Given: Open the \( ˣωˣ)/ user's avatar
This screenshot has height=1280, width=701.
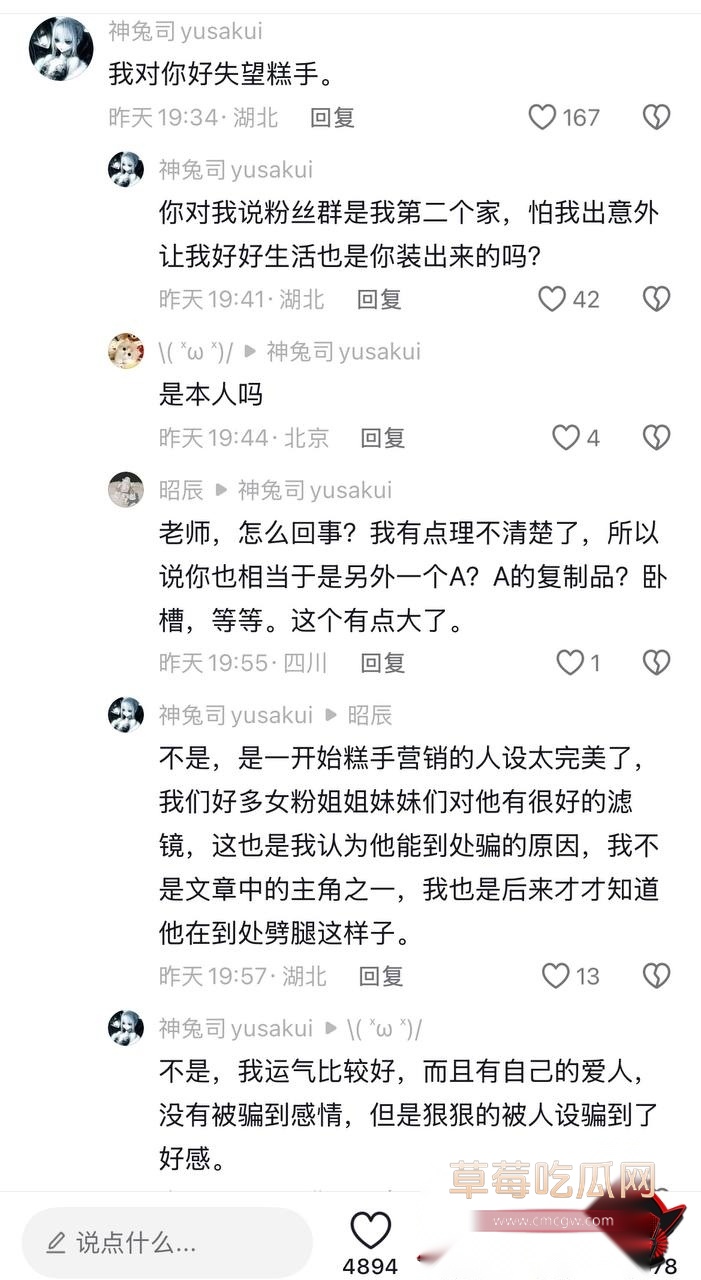Looking at the screenshot, I should point(126,351).
